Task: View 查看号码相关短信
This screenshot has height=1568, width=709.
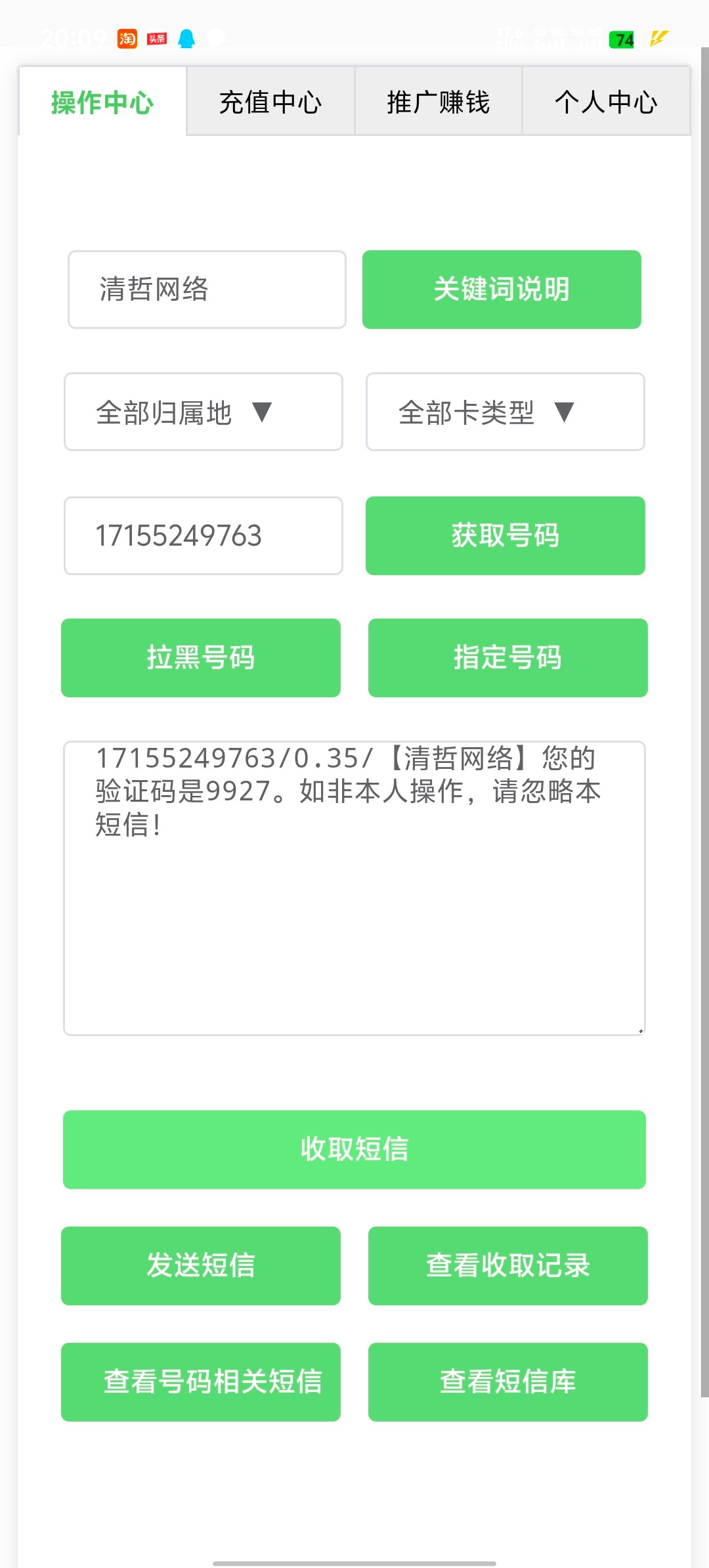Action: pyautogui.click(x=201, y=1382)
